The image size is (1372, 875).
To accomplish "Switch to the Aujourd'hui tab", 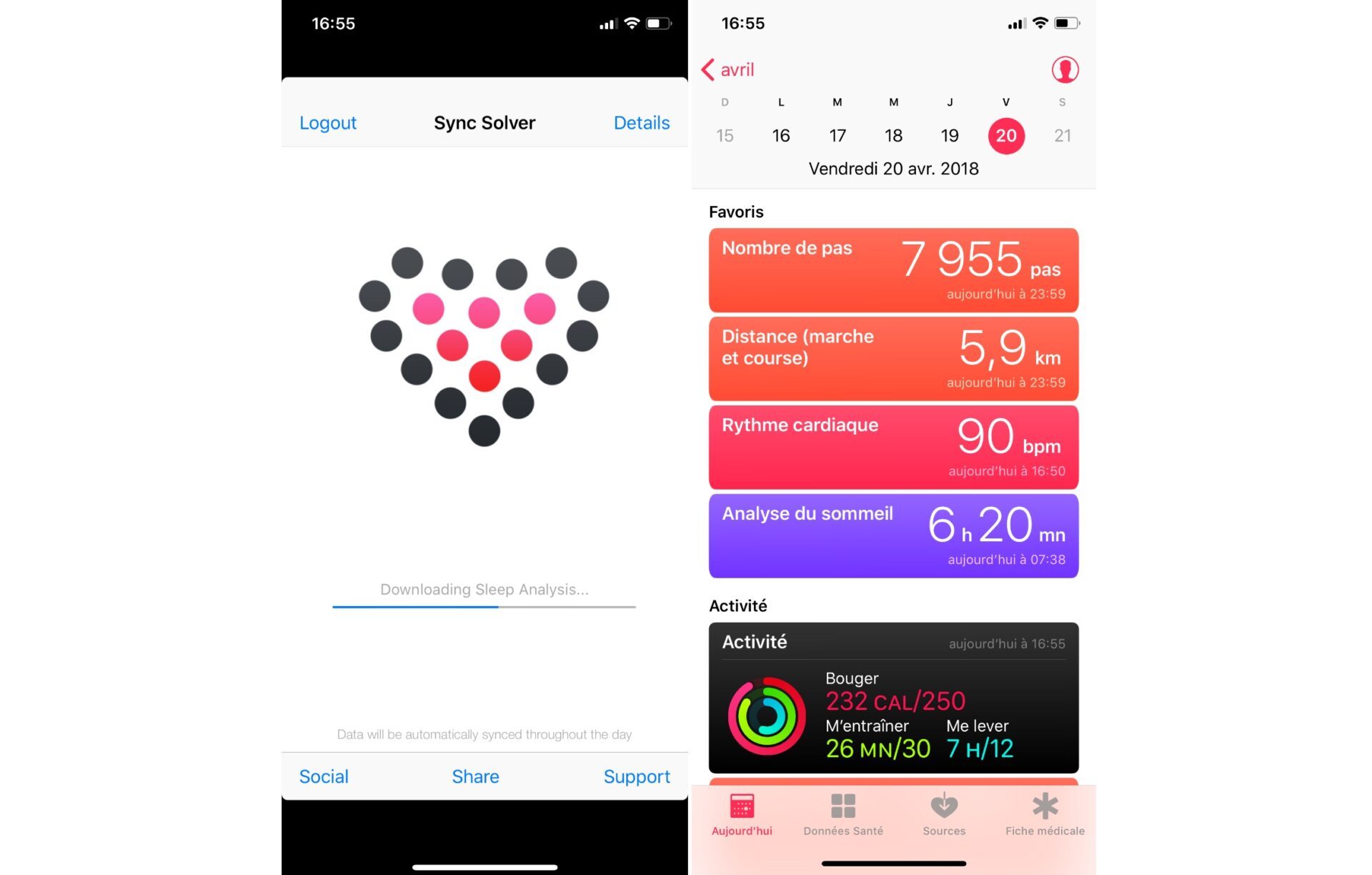I will click(742, 814).
